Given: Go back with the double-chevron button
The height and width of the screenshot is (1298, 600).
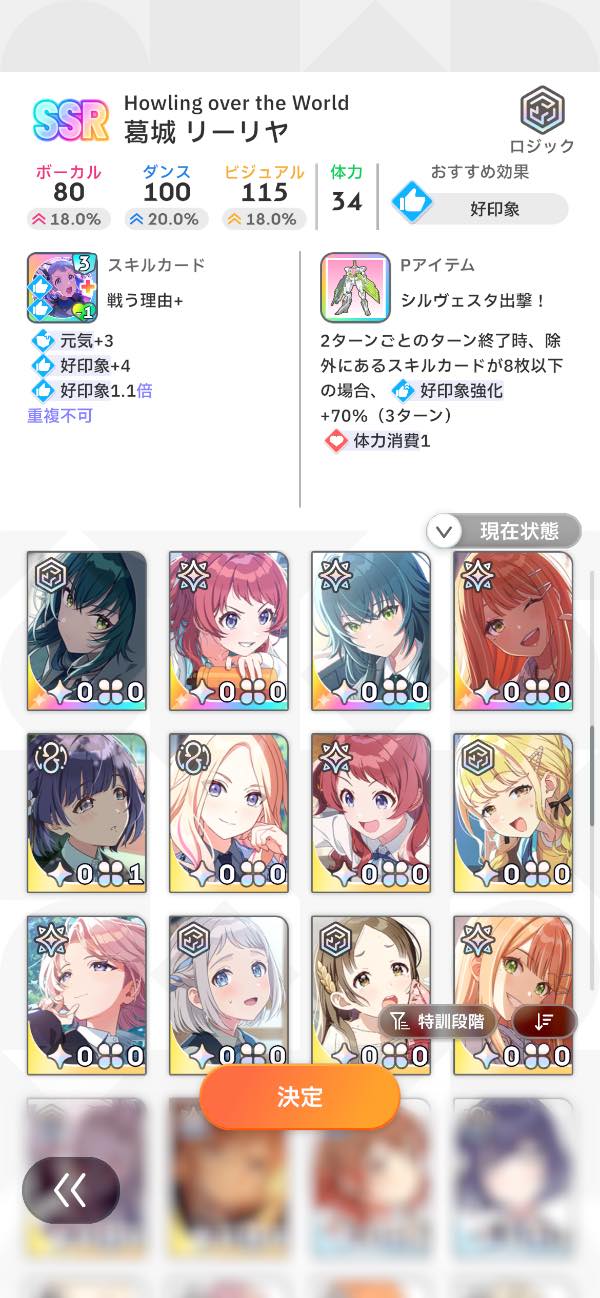Looking at the screenshot, I should (71, 1190).
